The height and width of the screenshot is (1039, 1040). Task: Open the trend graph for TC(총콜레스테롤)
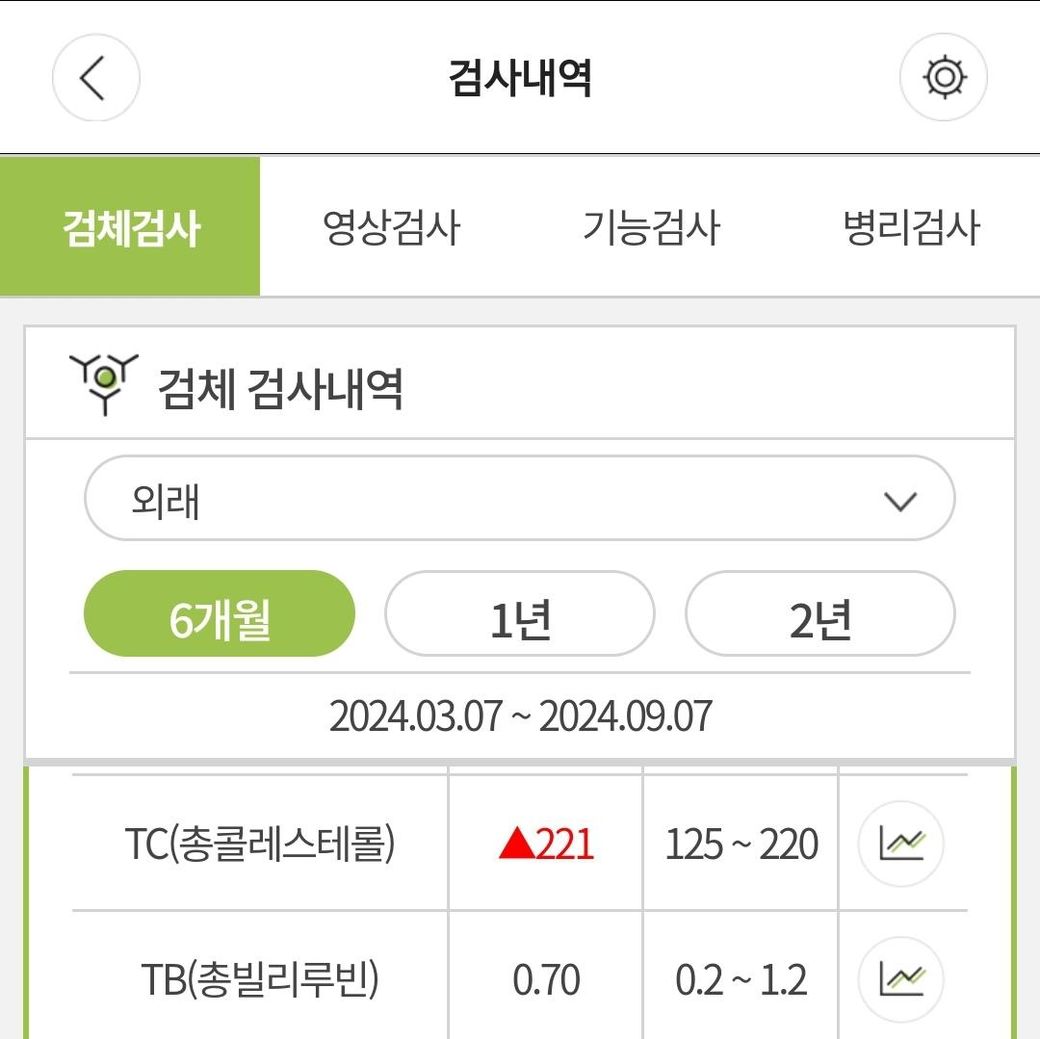point(901,844)
